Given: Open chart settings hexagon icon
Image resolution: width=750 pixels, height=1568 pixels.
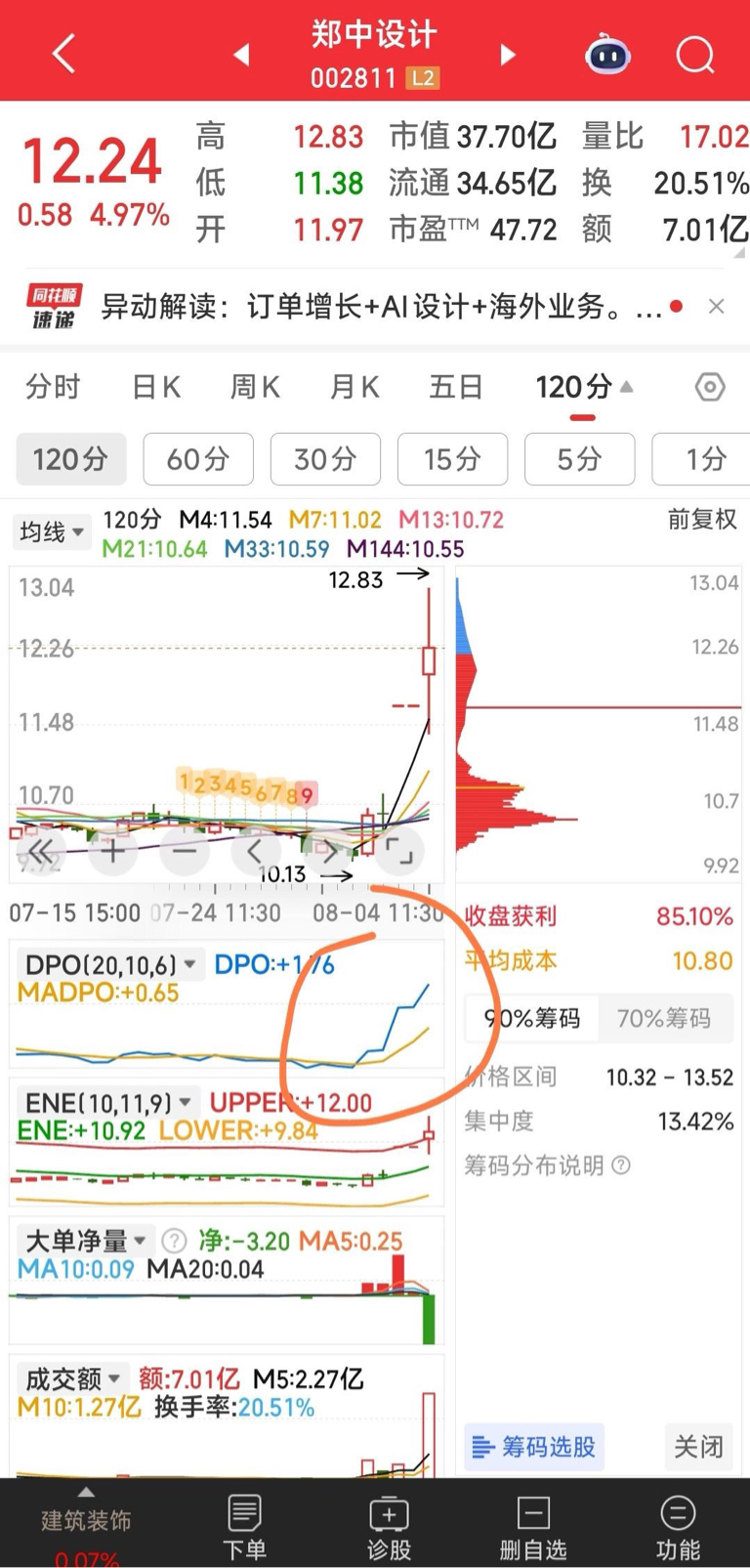Looking at the screenshot, I should (x=710, y=388).
